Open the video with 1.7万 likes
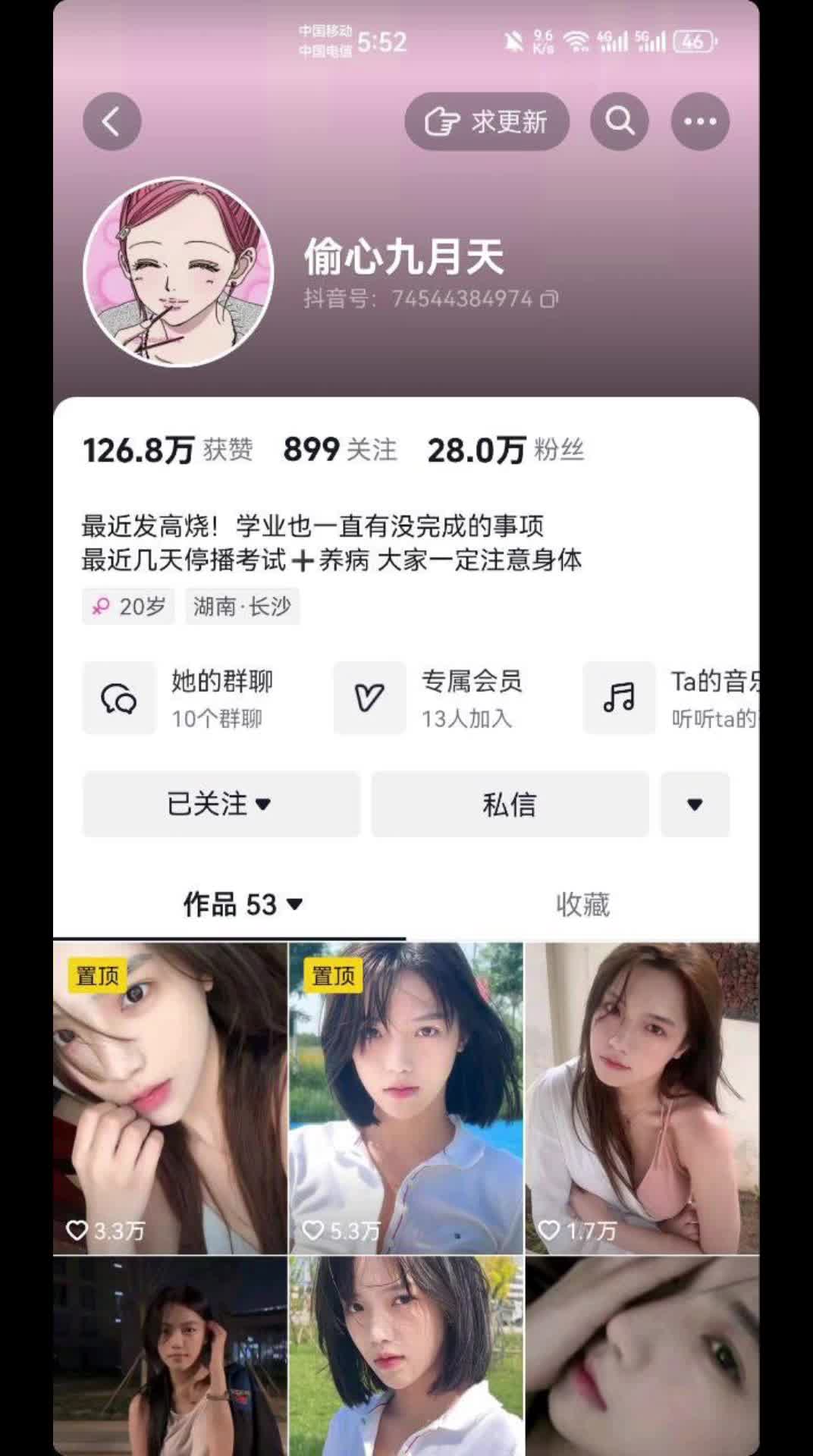 (642, 1098)
